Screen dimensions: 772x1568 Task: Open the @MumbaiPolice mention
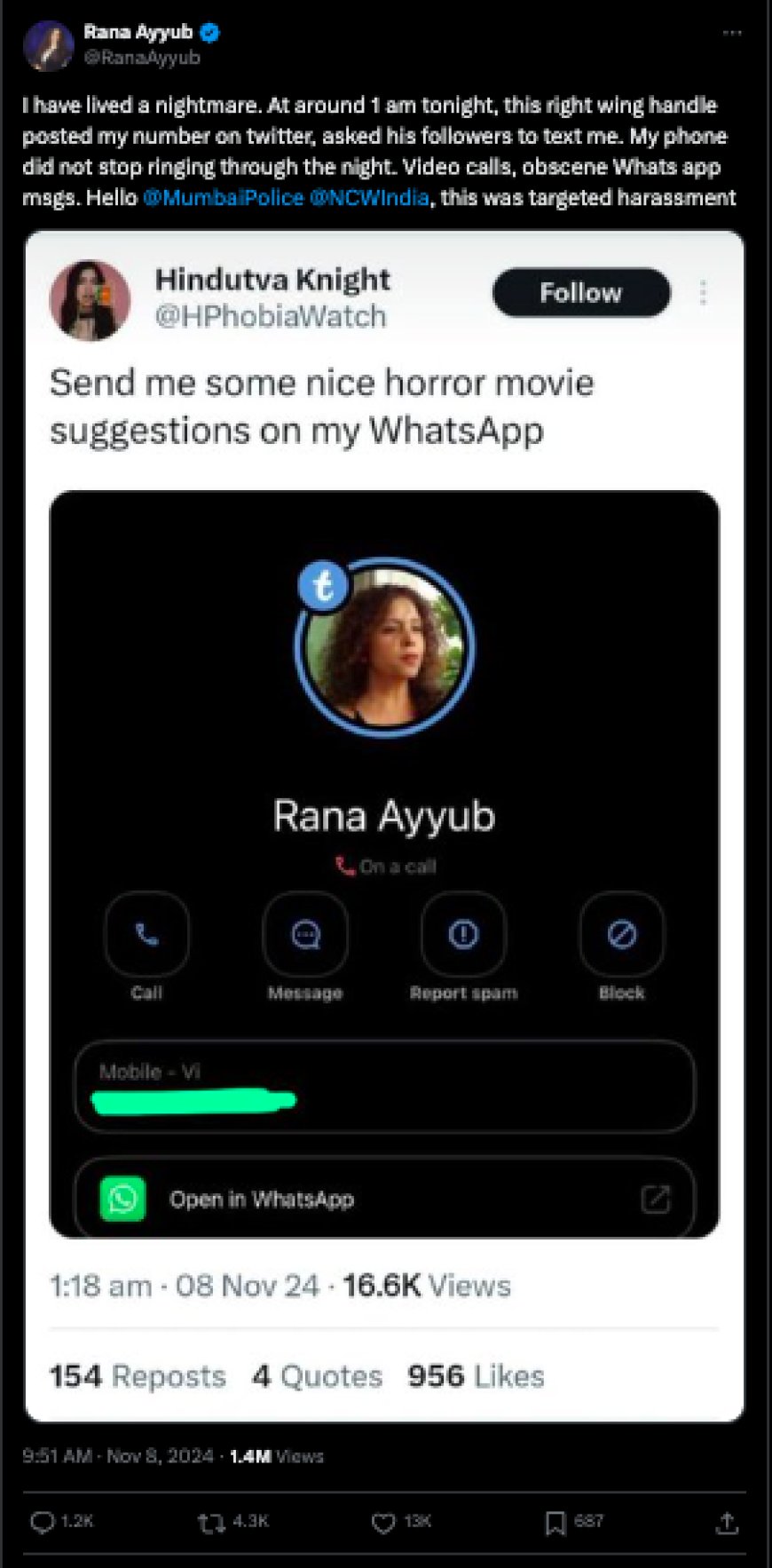tap(223, 197)
